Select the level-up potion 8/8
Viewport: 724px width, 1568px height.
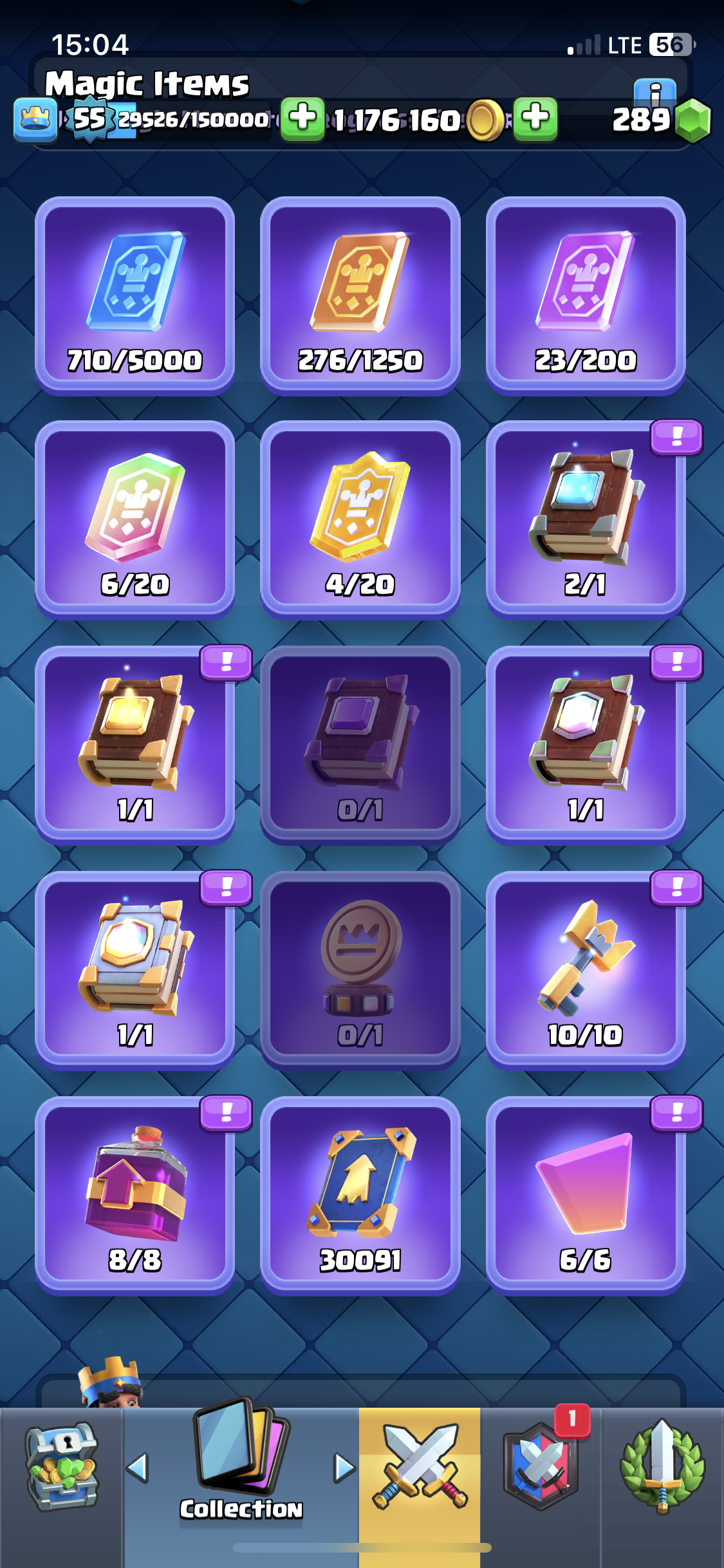tap(135, 1195)
